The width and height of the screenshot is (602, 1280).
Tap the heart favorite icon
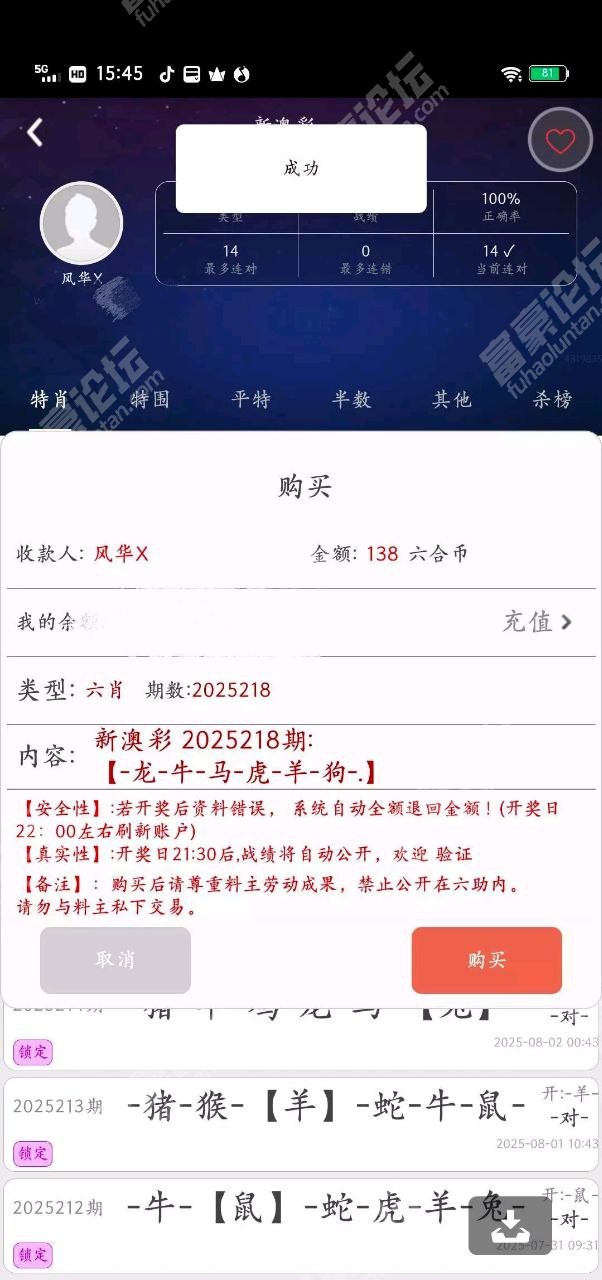(x=560, y=141)
